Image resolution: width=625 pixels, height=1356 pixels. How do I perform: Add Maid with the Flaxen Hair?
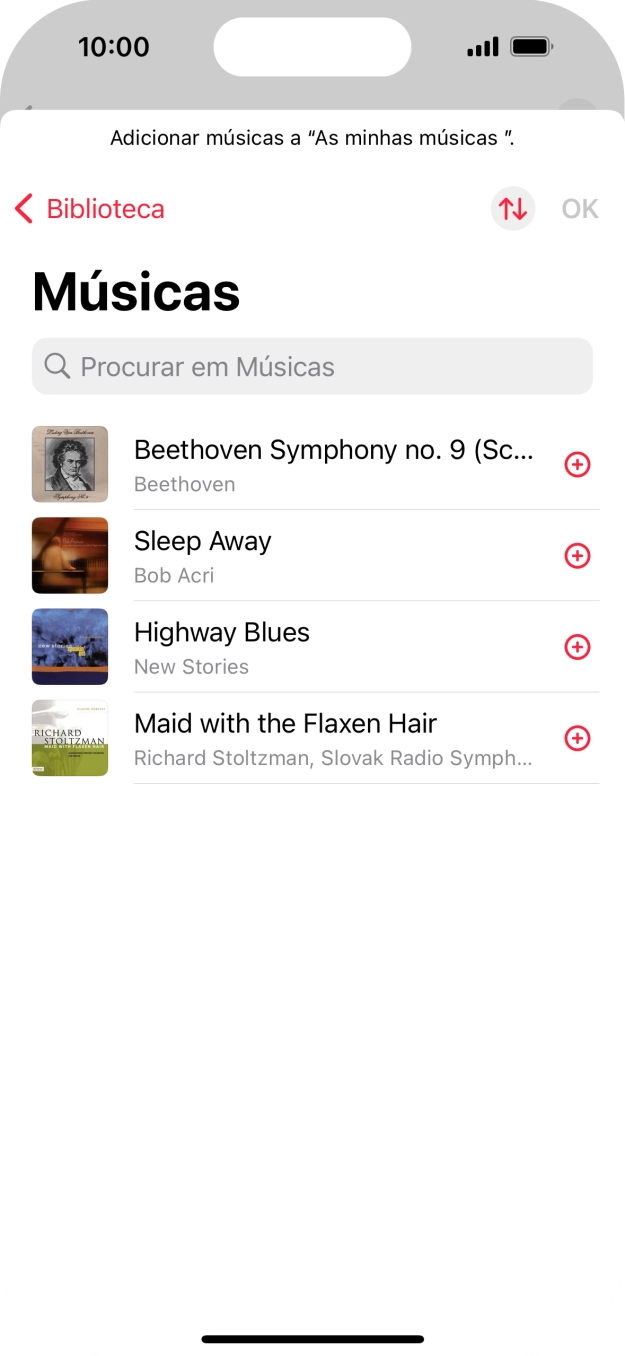pyautogui.click(x=577, y=738)
